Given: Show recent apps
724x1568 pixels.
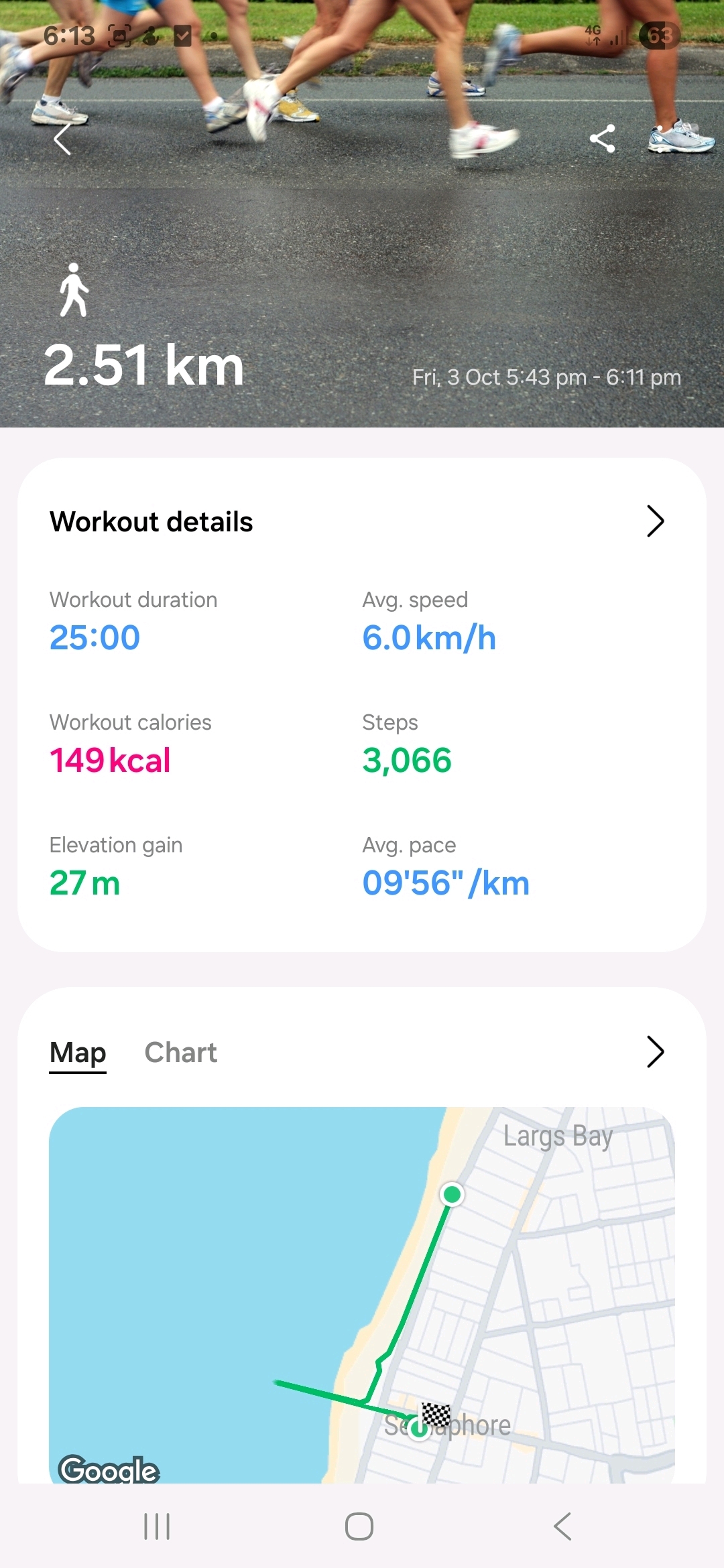Looking at the screenshot, I should coord(157,1526).
